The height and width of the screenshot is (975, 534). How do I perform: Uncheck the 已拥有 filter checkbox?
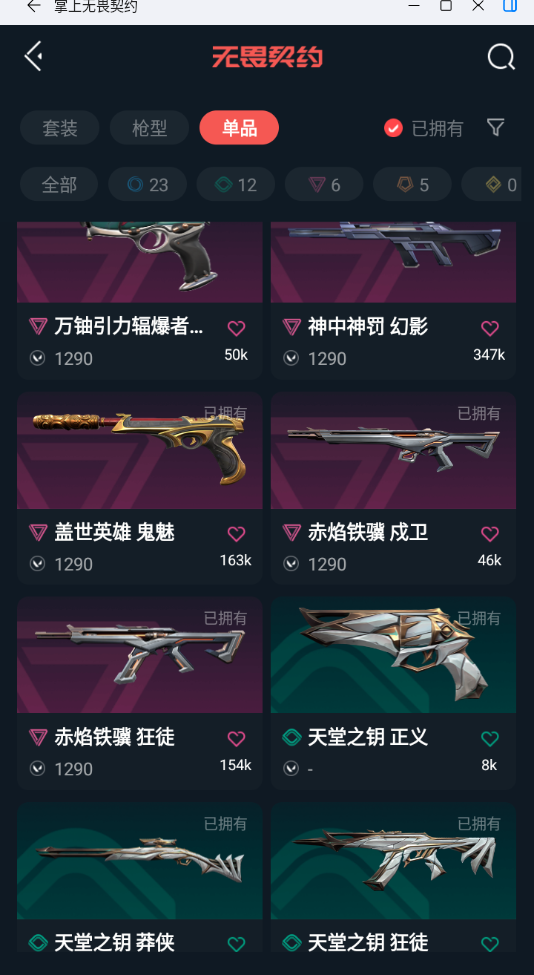pyautogui.click(x=393, y=128)
